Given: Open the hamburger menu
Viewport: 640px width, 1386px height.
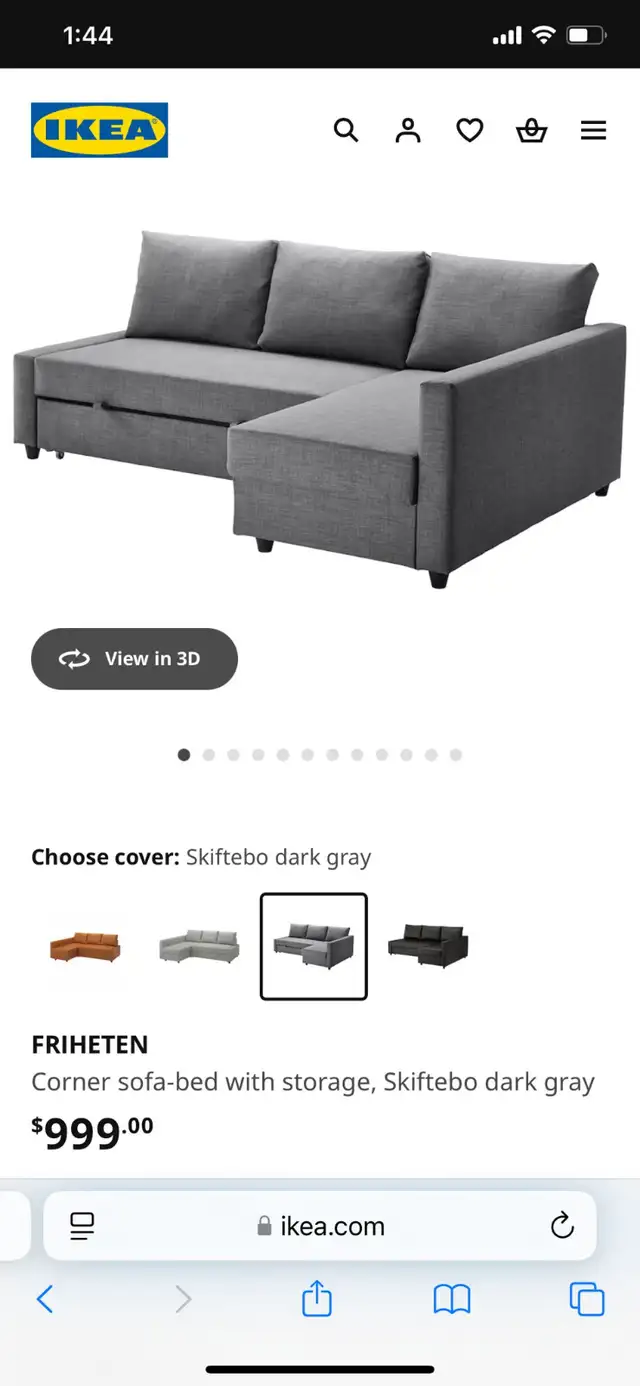Looking at the screenshot, I should pyautogui.click(x=594, y=130).
